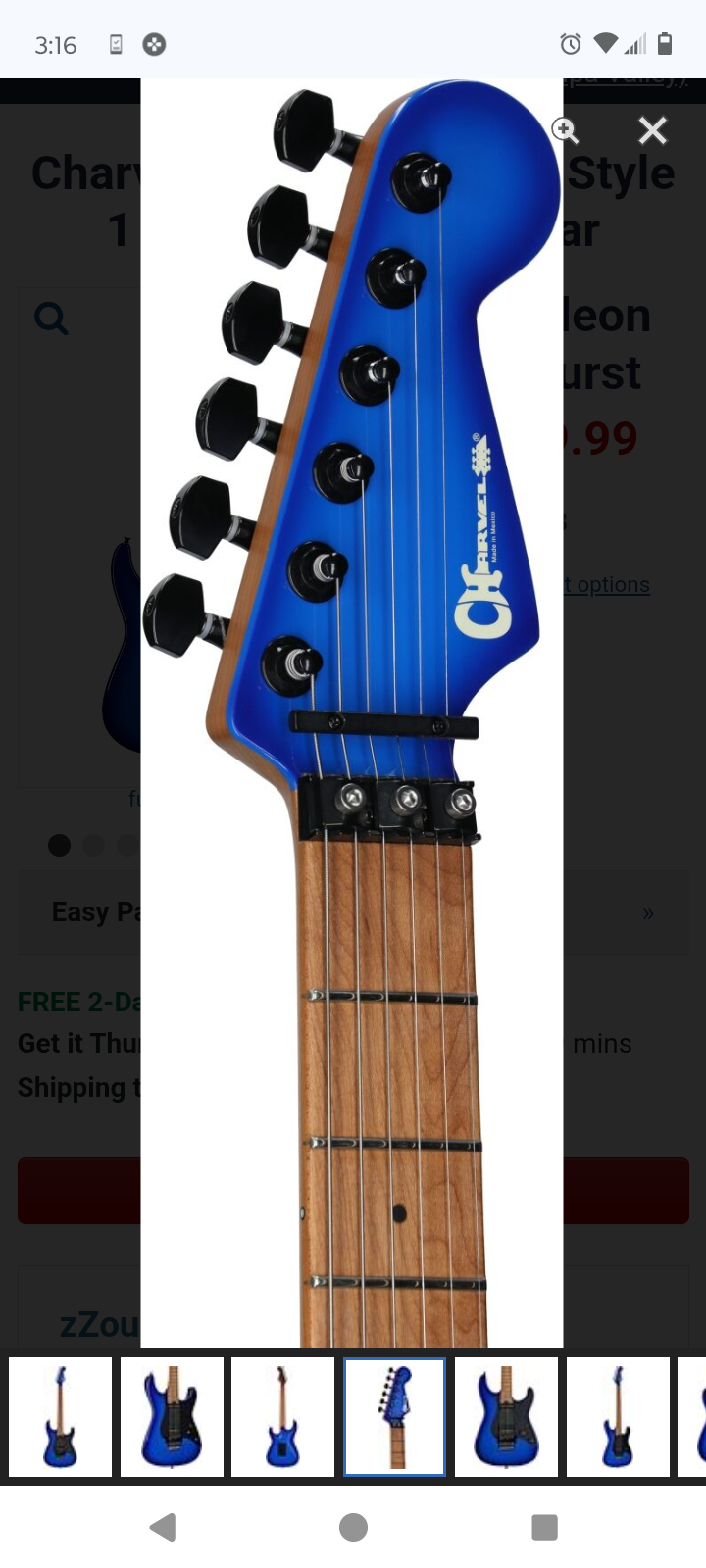Select the first full guitar thumbnail
The height and width of the screenshot is (1568, 706).
(60, 1416)
